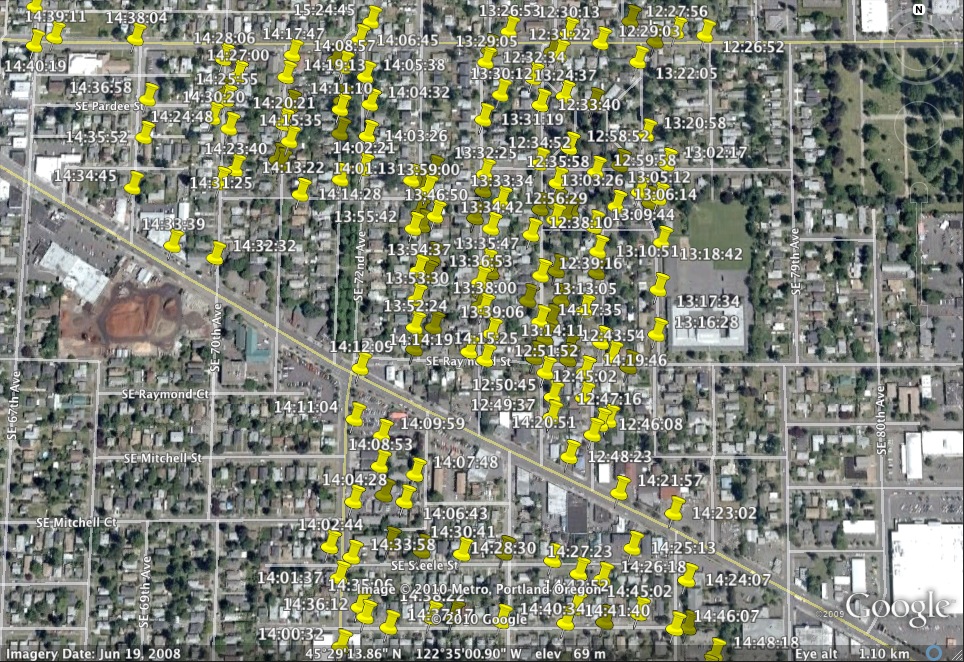Select the pin labeled 14:38:04

138,35
